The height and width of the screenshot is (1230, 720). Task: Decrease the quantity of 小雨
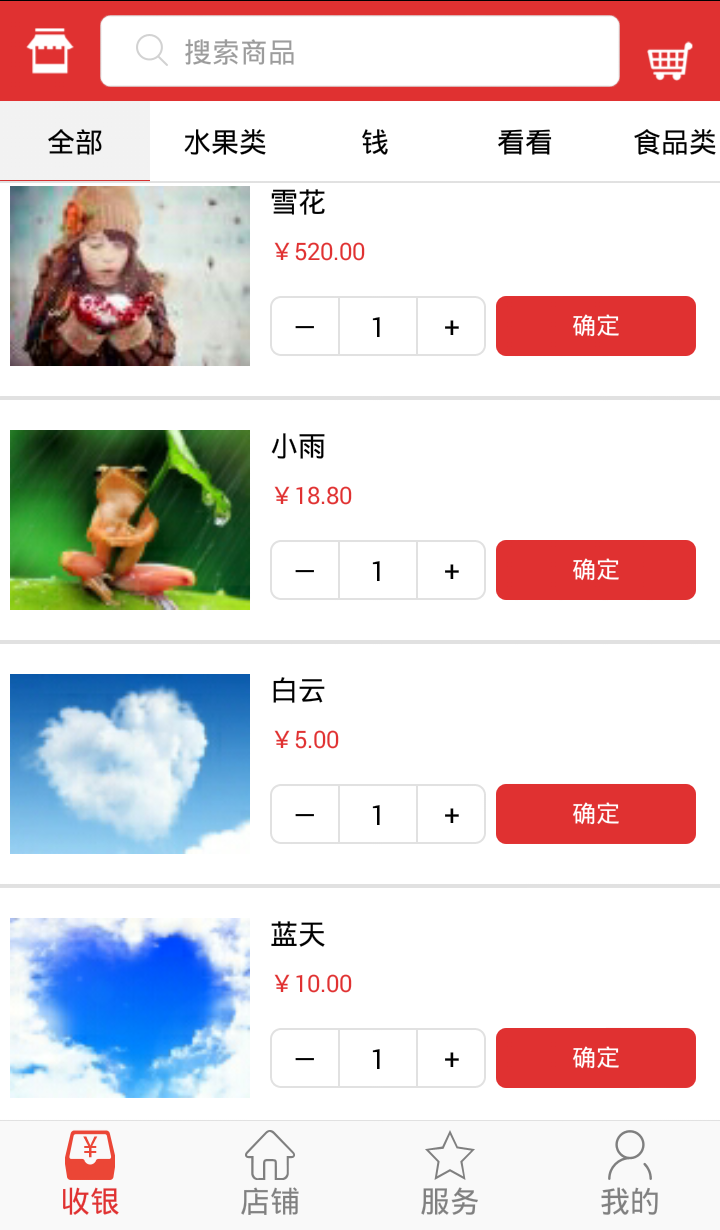[305, 571]
